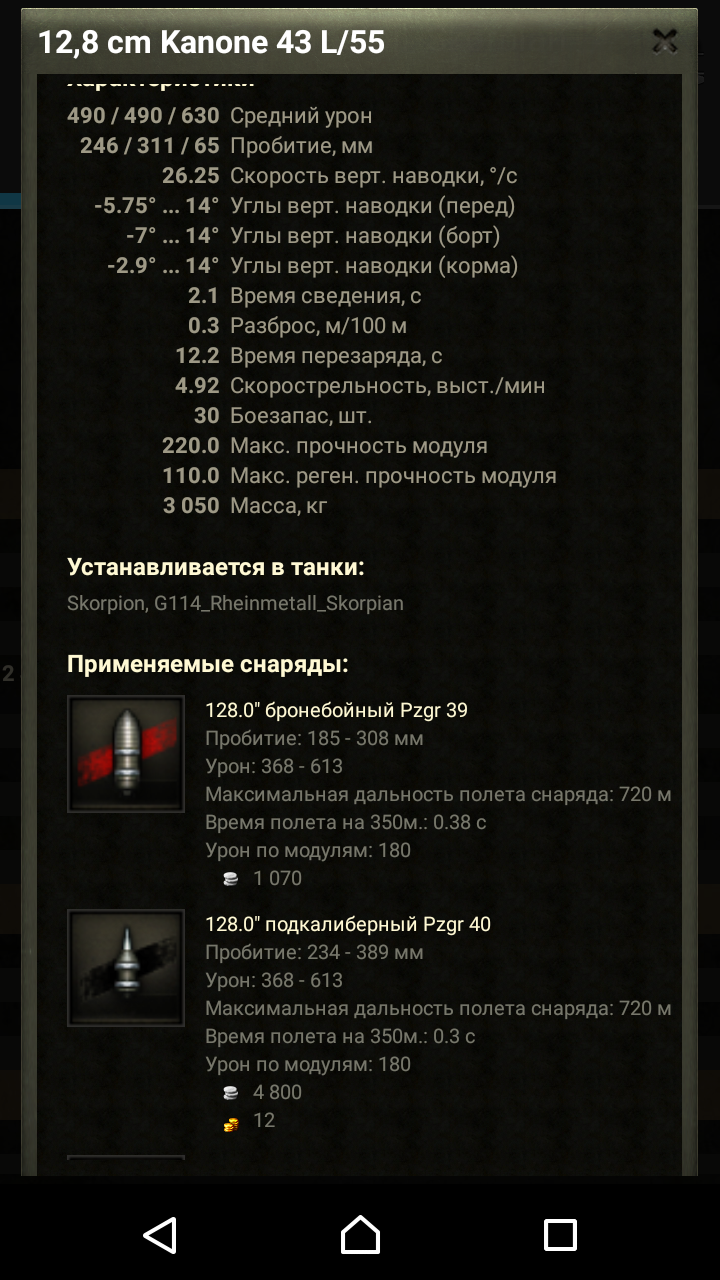Go to the home screen
720x1280 pixels.
tap(360, 1234)
